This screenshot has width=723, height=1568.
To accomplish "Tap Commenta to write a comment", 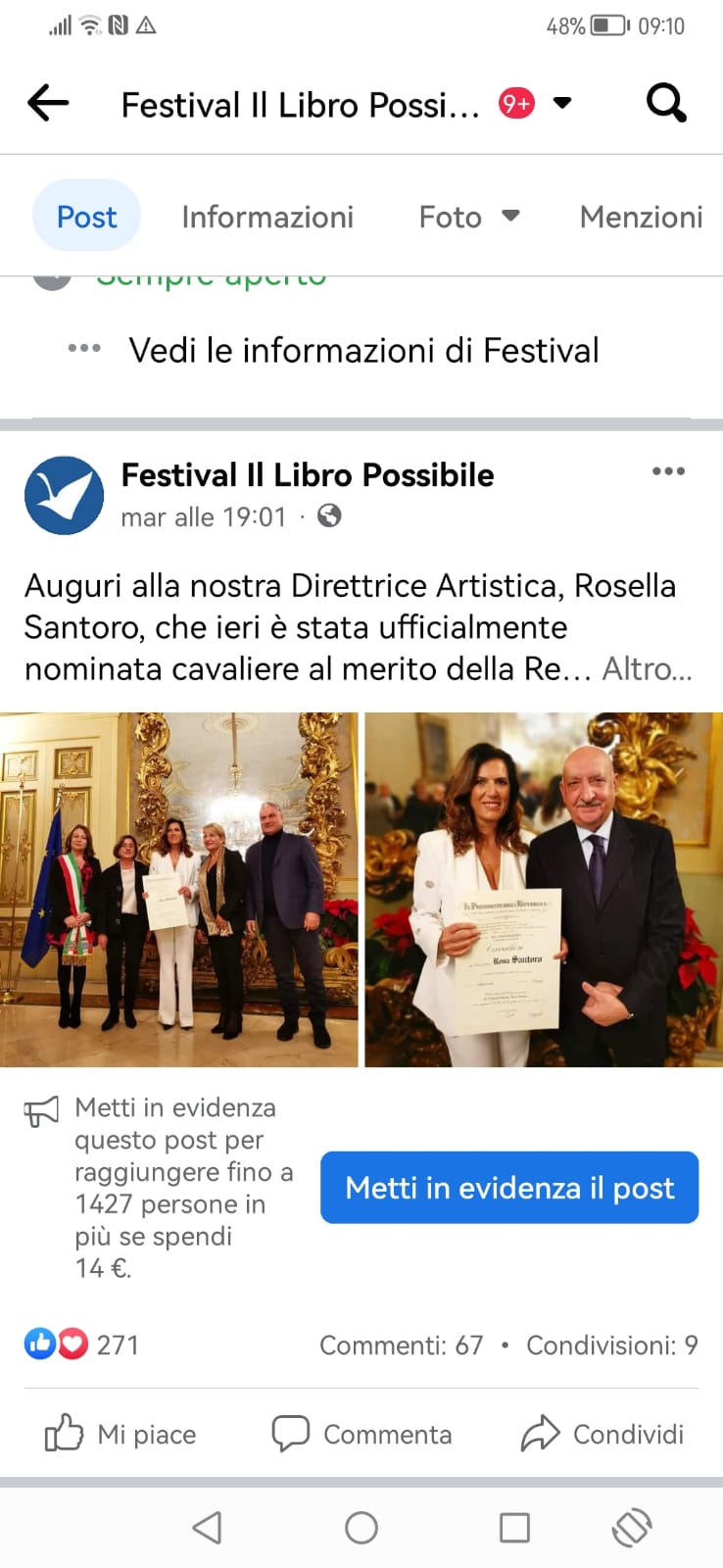I will 361,1434.
